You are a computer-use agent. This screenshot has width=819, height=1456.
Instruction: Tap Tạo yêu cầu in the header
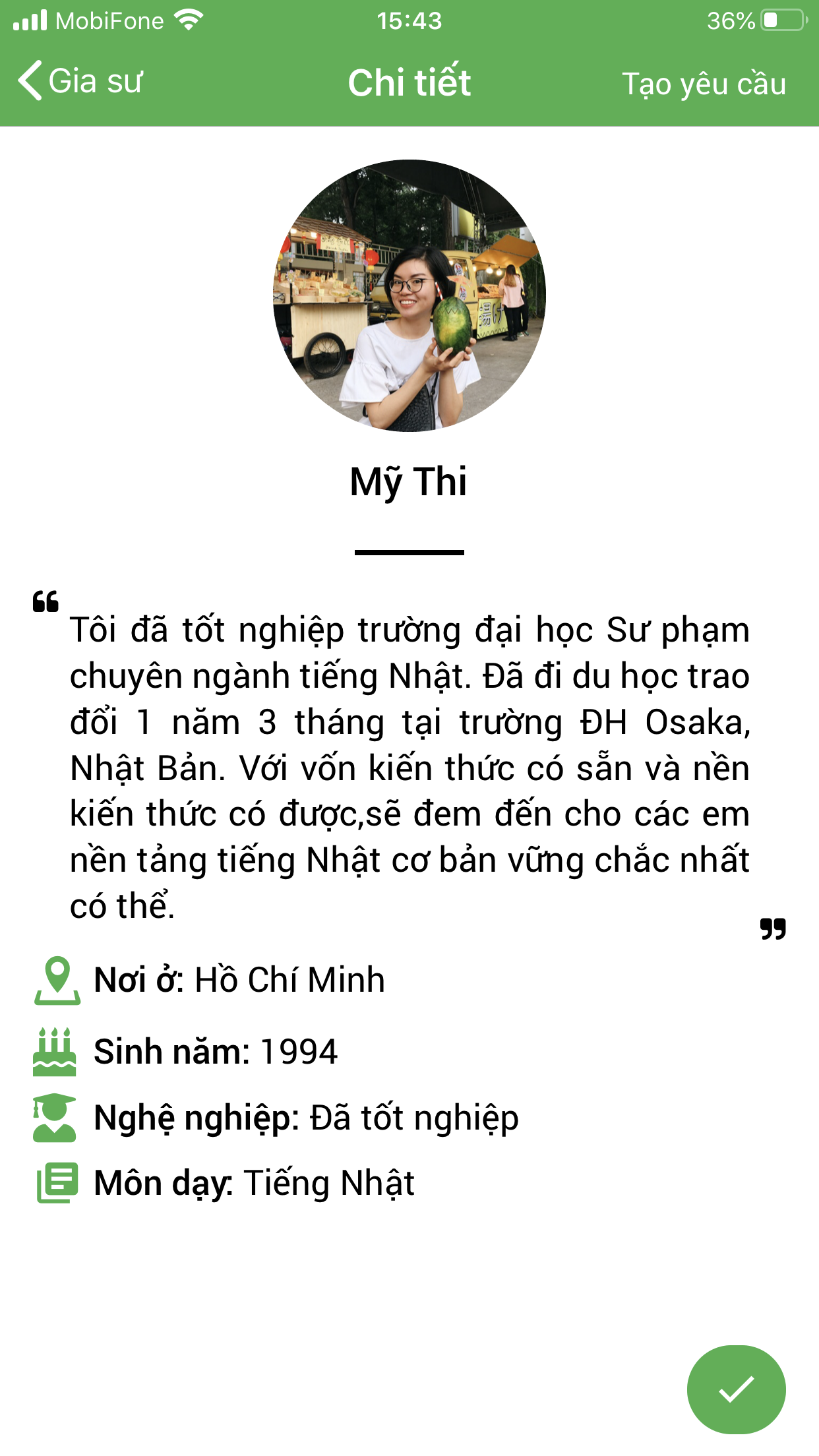pyautogui.click(x=704, y=84)
